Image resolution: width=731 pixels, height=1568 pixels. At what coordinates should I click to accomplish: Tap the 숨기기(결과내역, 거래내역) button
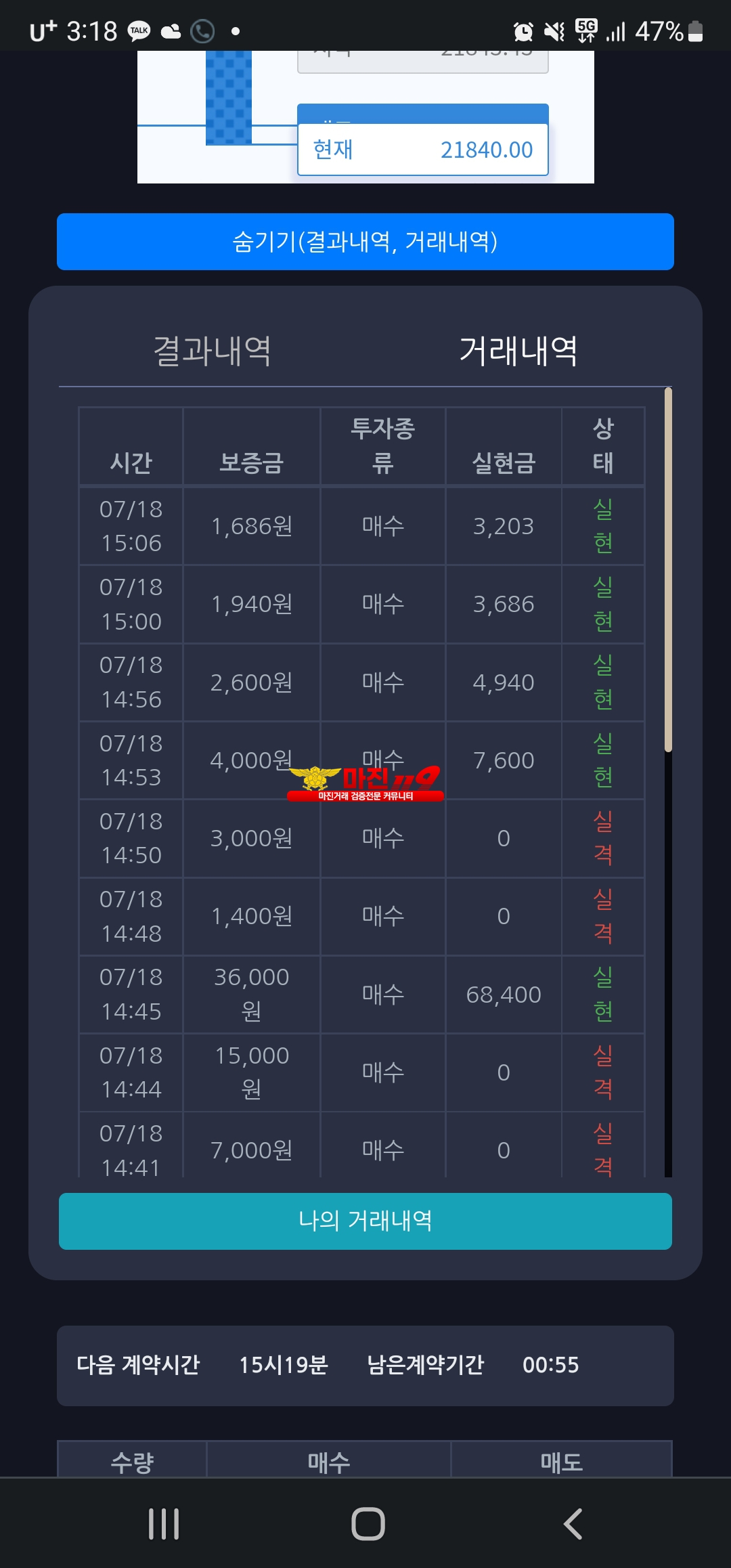point(365,242)
